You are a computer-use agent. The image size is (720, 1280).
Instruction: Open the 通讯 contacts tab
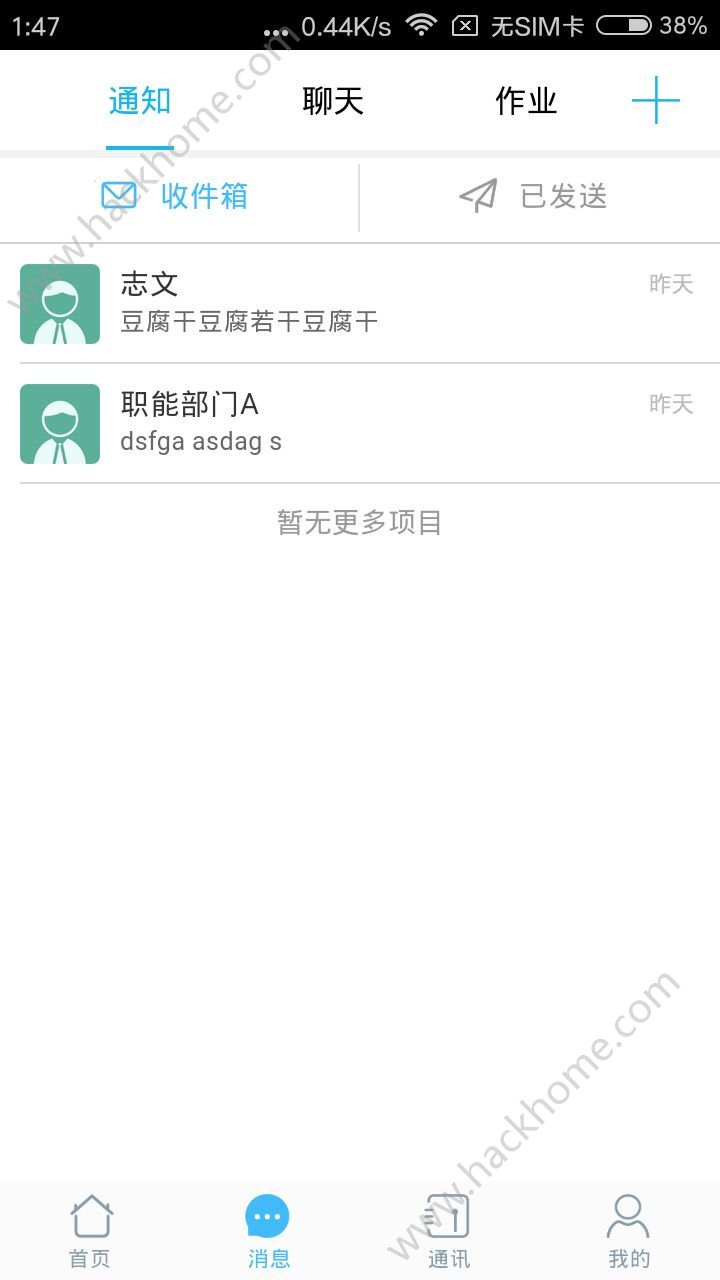coord(448,1230)
